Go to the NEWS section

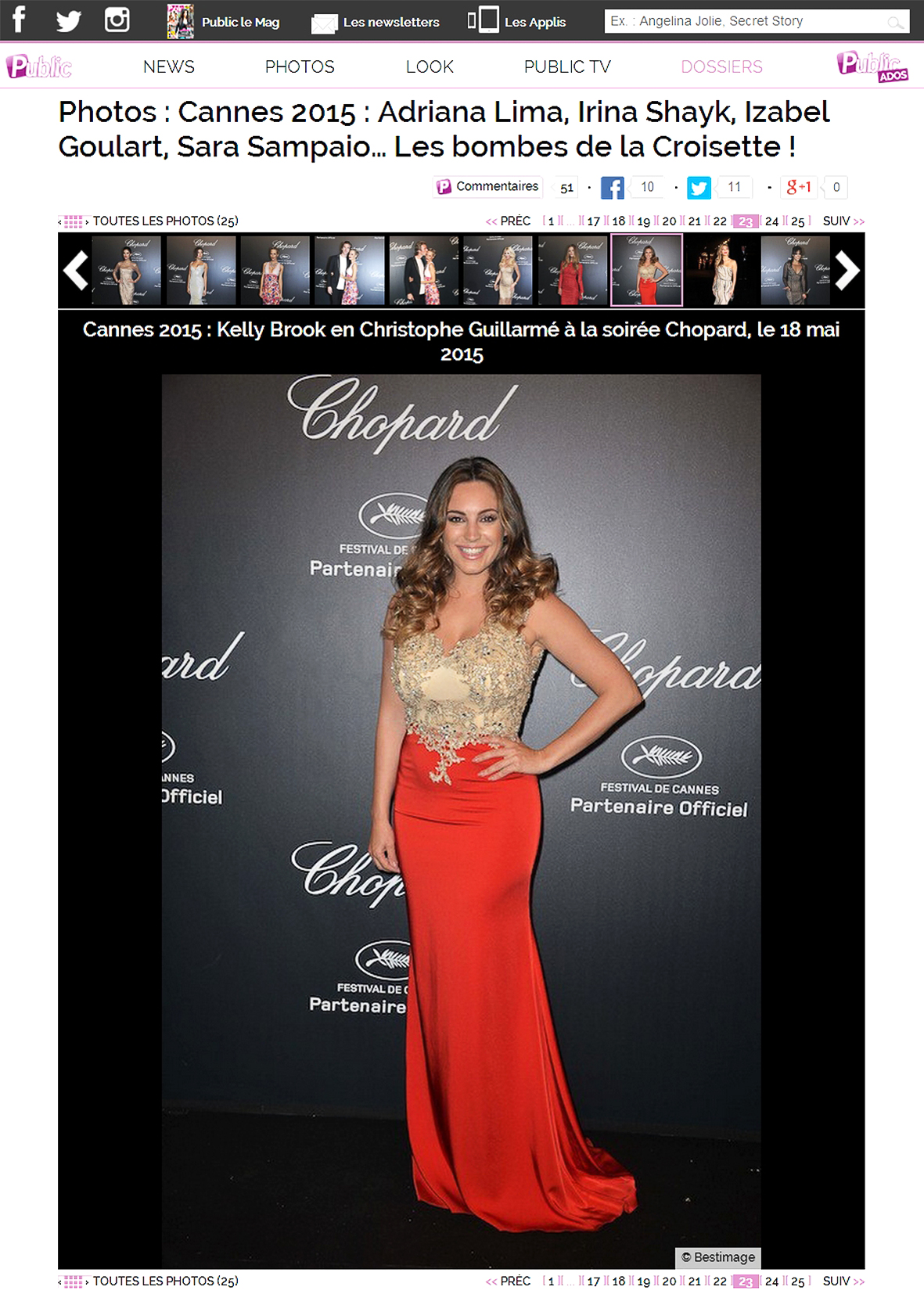tap(168, 66)
